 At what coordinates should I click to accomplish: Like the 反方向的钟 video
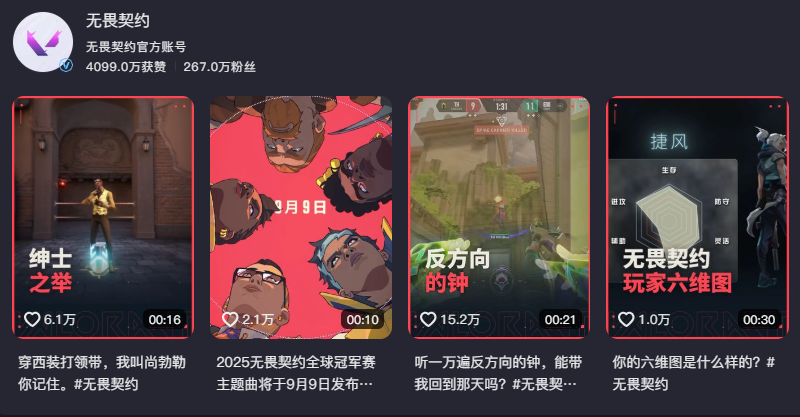coord(428,320)
